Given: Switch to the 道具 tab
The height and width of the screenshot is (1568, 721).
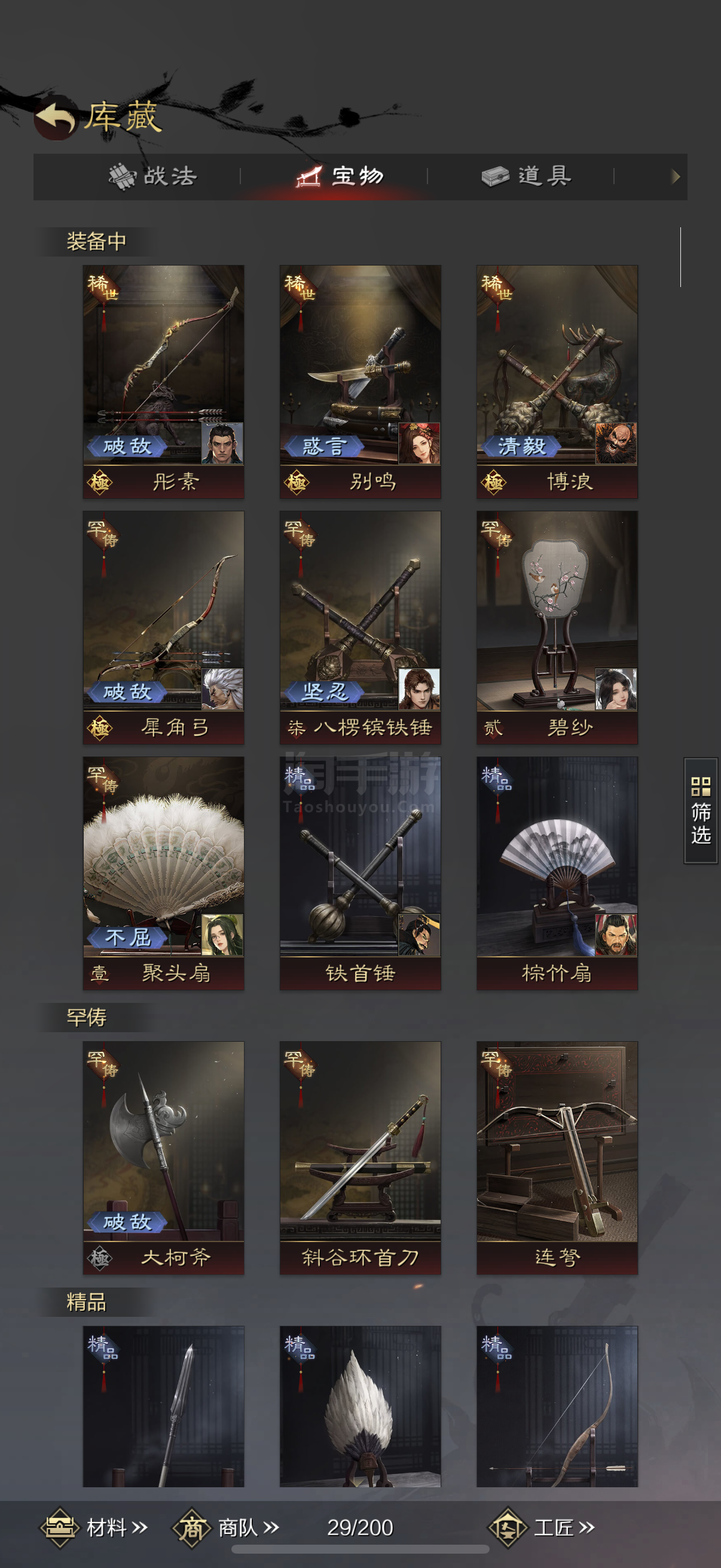Looking at the screenshot, I should pos(527,176).
